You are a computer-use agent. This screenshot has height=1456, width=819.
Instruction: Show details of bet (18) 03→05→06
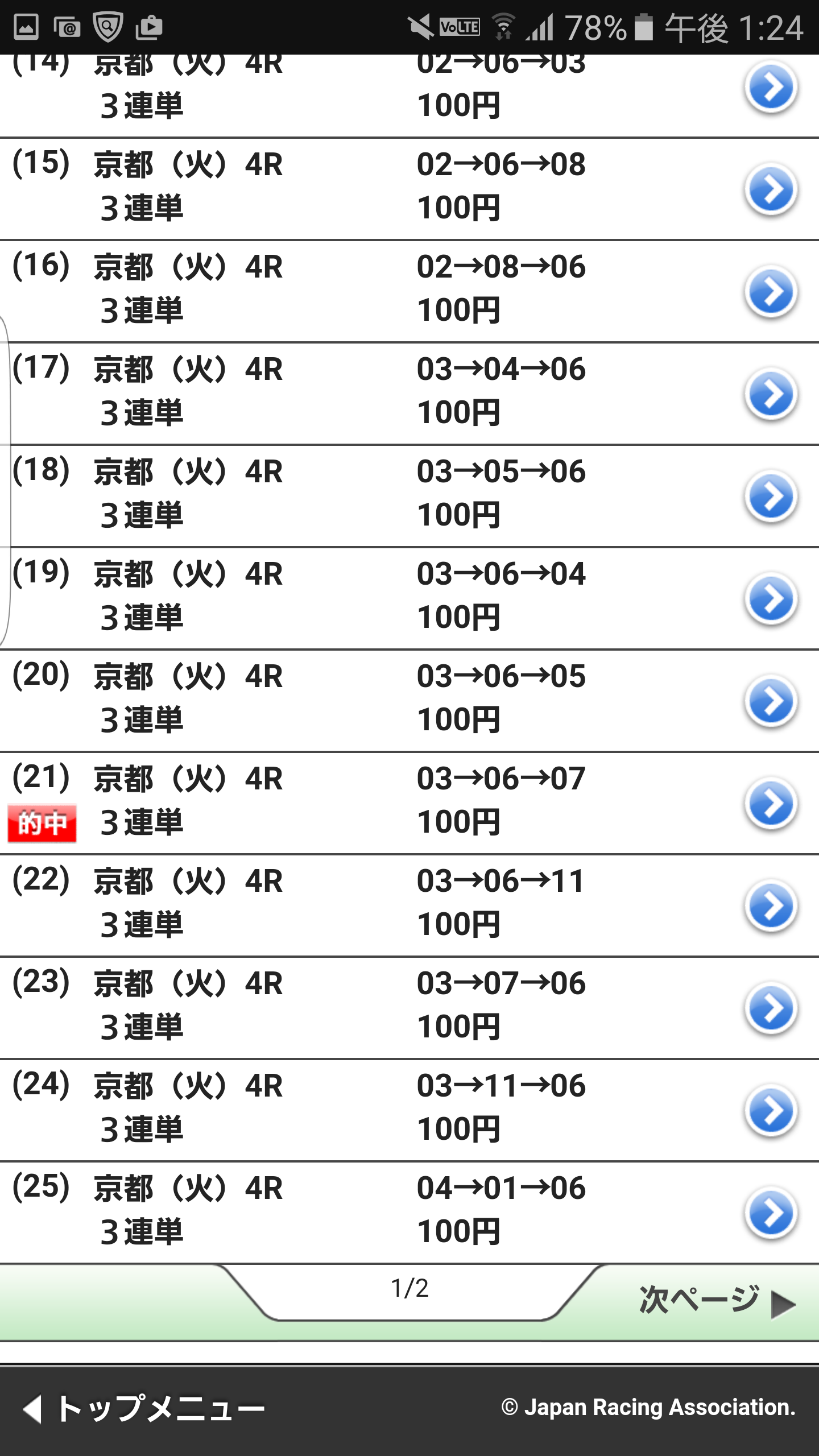click(771, 497)
